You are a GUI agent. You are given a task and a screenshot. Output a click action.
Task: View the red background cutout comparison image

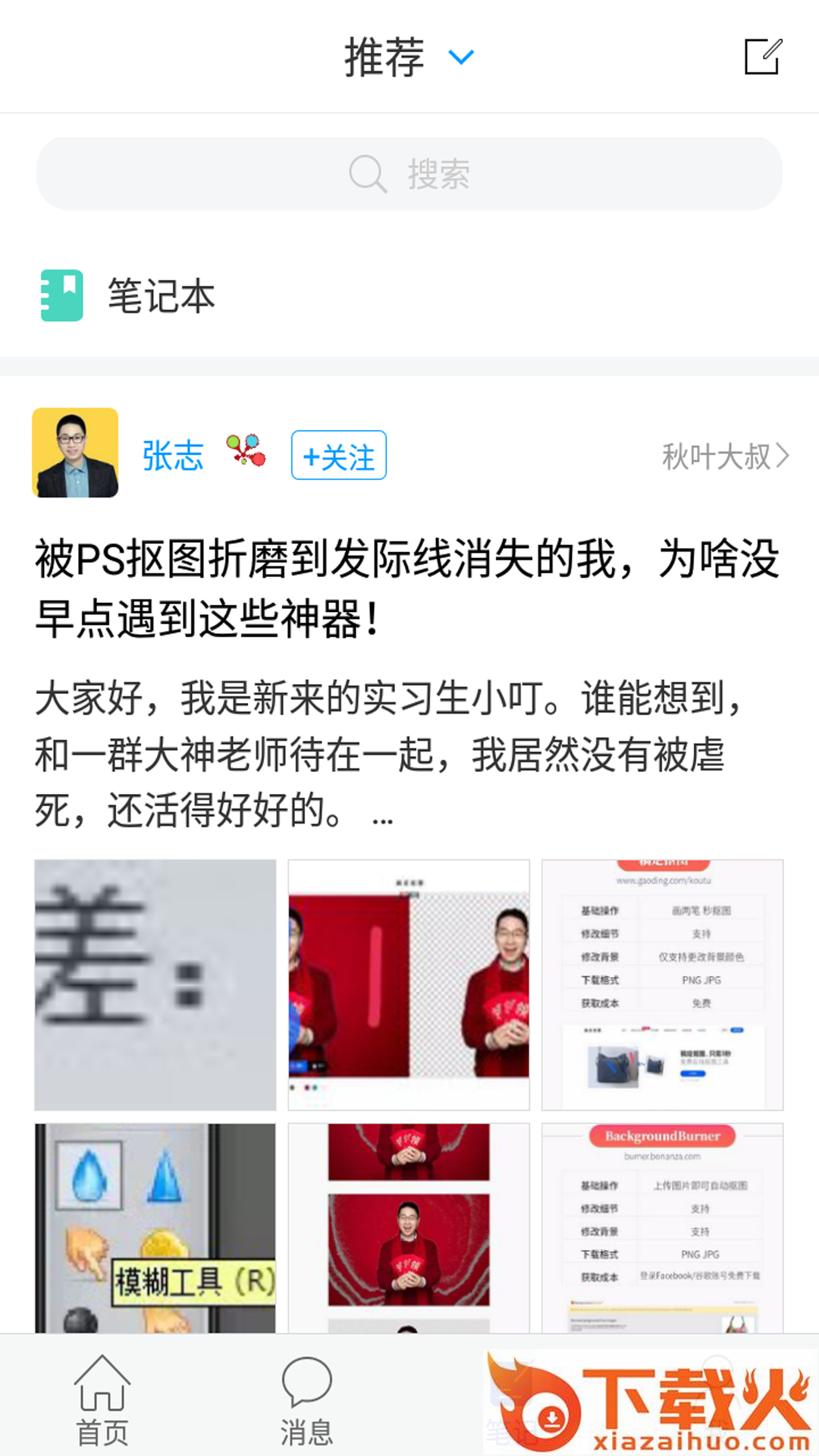point(409,984)
